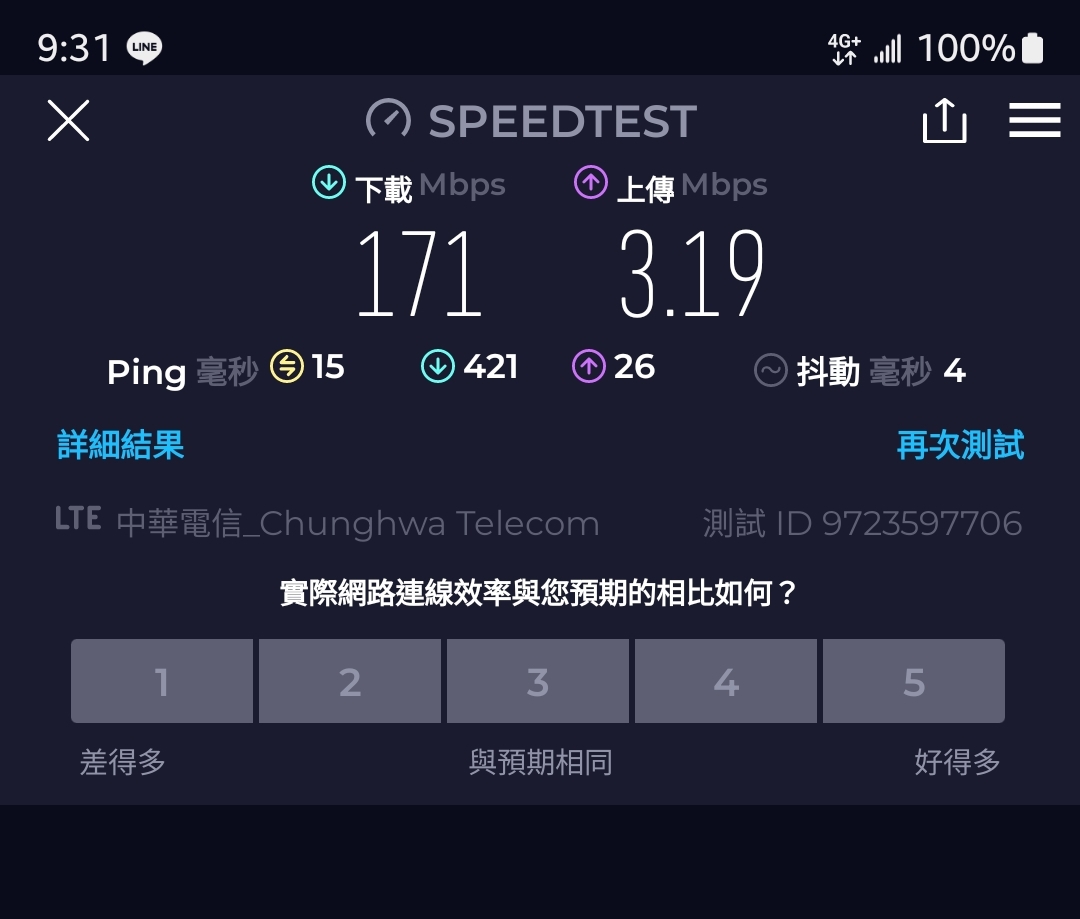Open 詳細結果 detailed results
This screenshot has height=919, width=1080.
point(121,446)
